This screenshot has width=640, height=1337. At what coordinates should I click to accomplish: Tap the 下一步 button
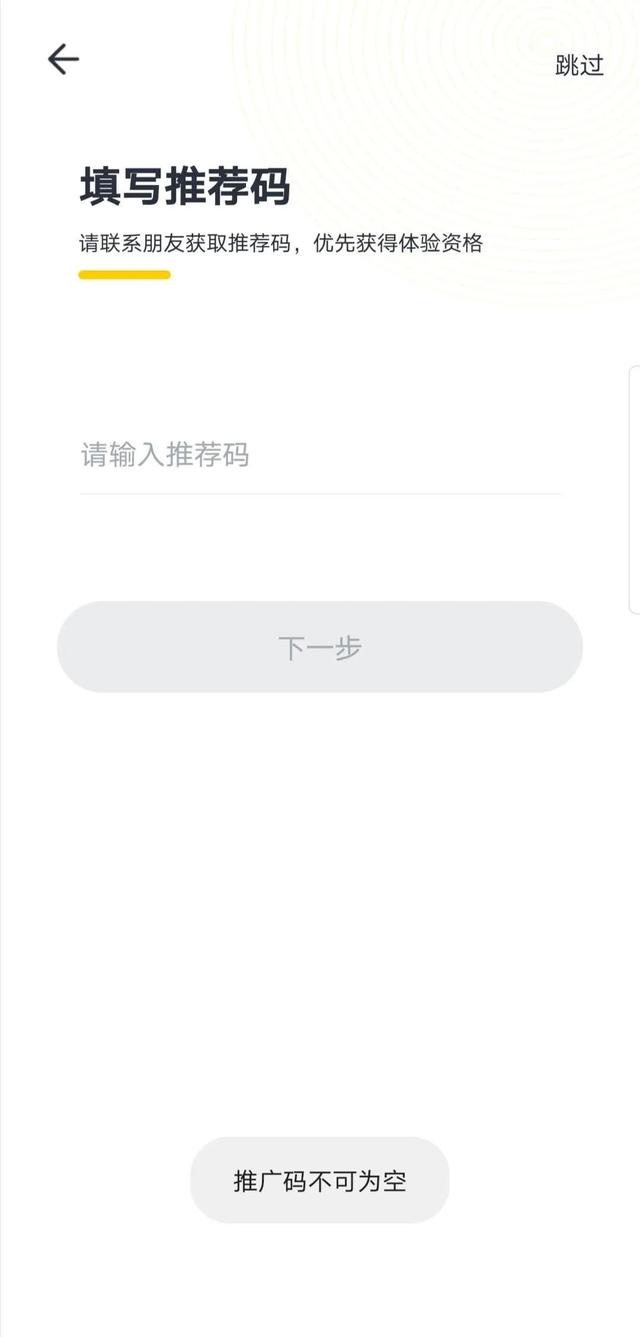pyautogui.click(x=320, y=647)
